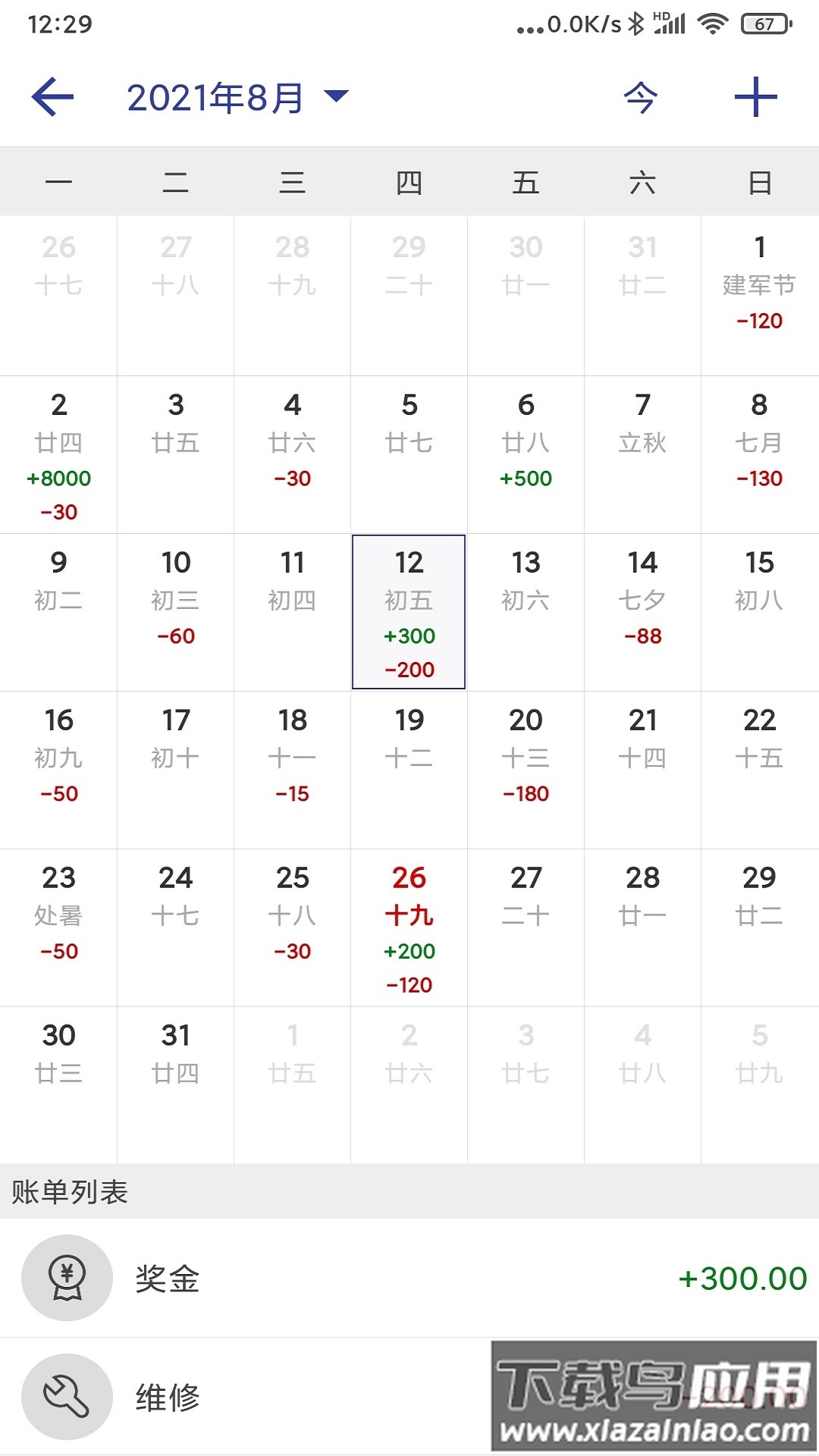Viewport: 819px width, 1456px height.
Task: Open the add record plus icon
Action: tap(756, 96)
